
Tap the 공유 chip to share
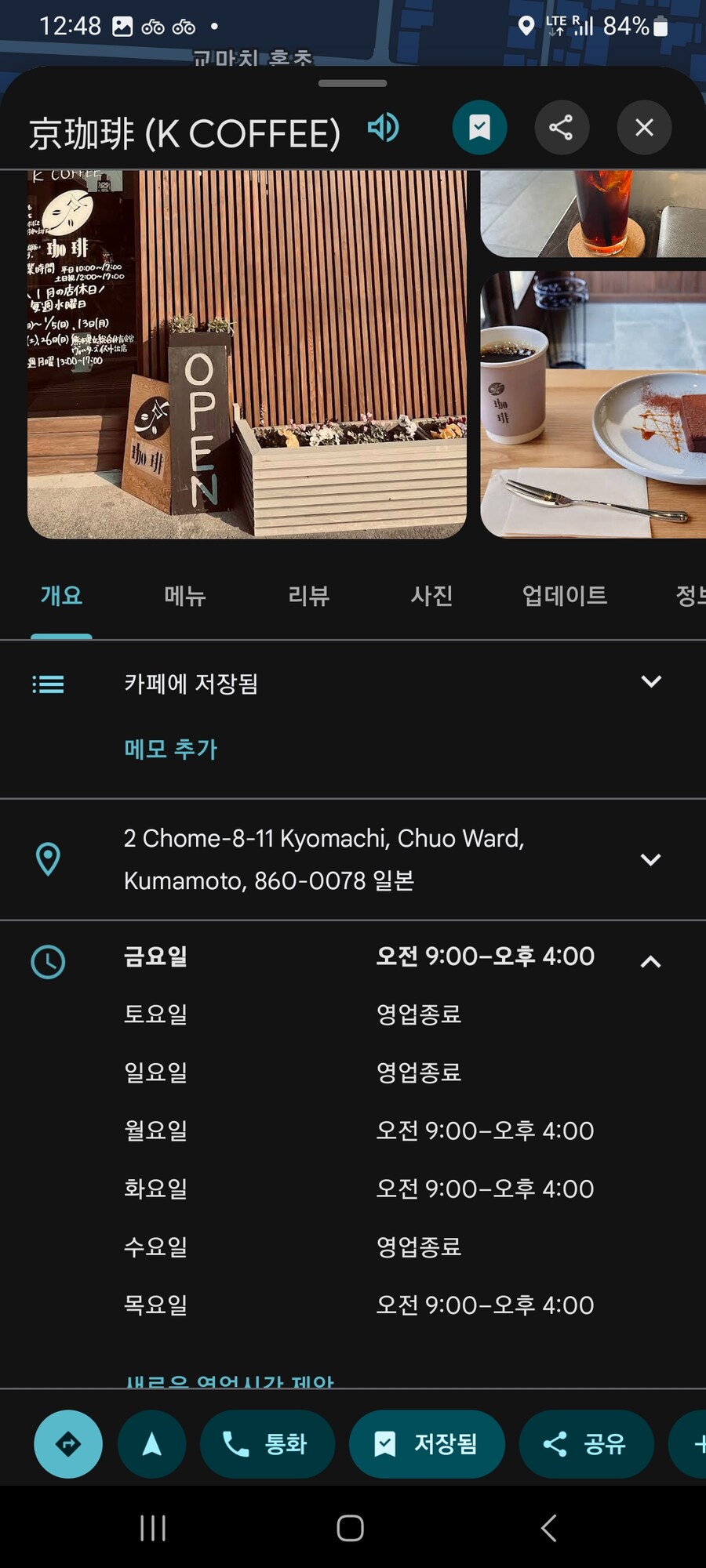coord(586,1444)
